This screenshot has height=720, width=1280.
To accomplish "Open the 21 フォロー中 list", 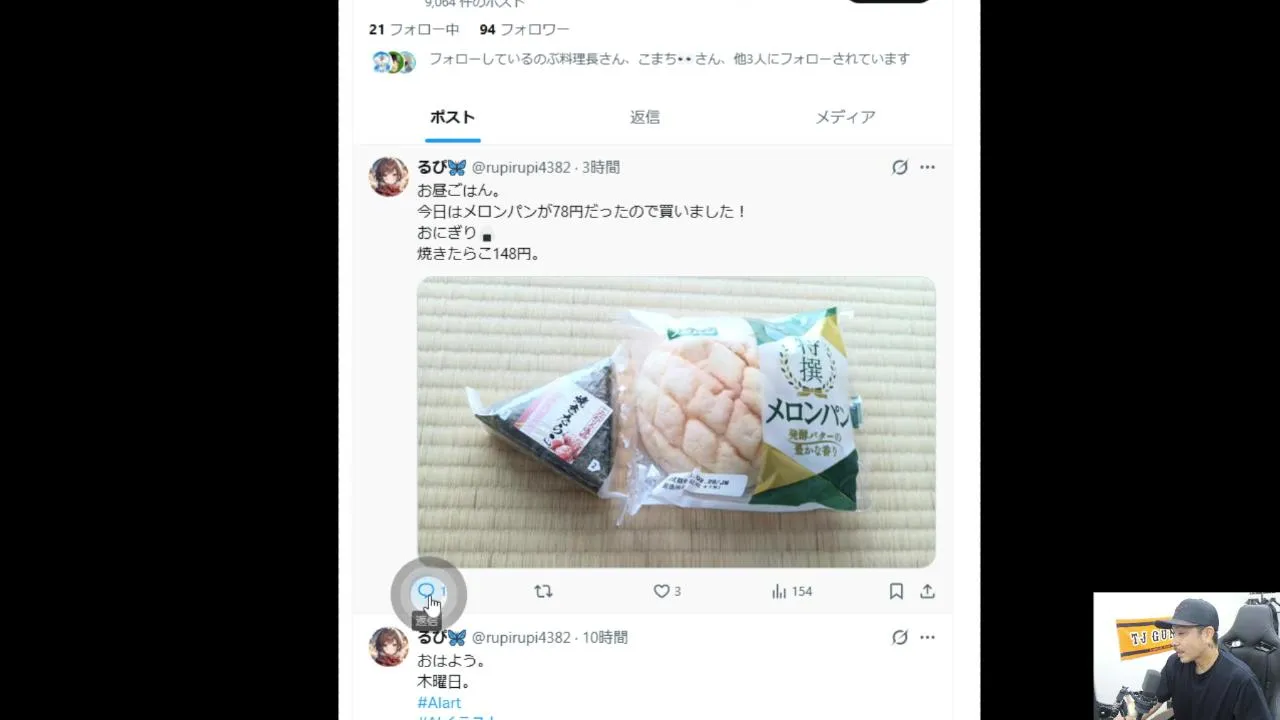I will click(414, 30).
